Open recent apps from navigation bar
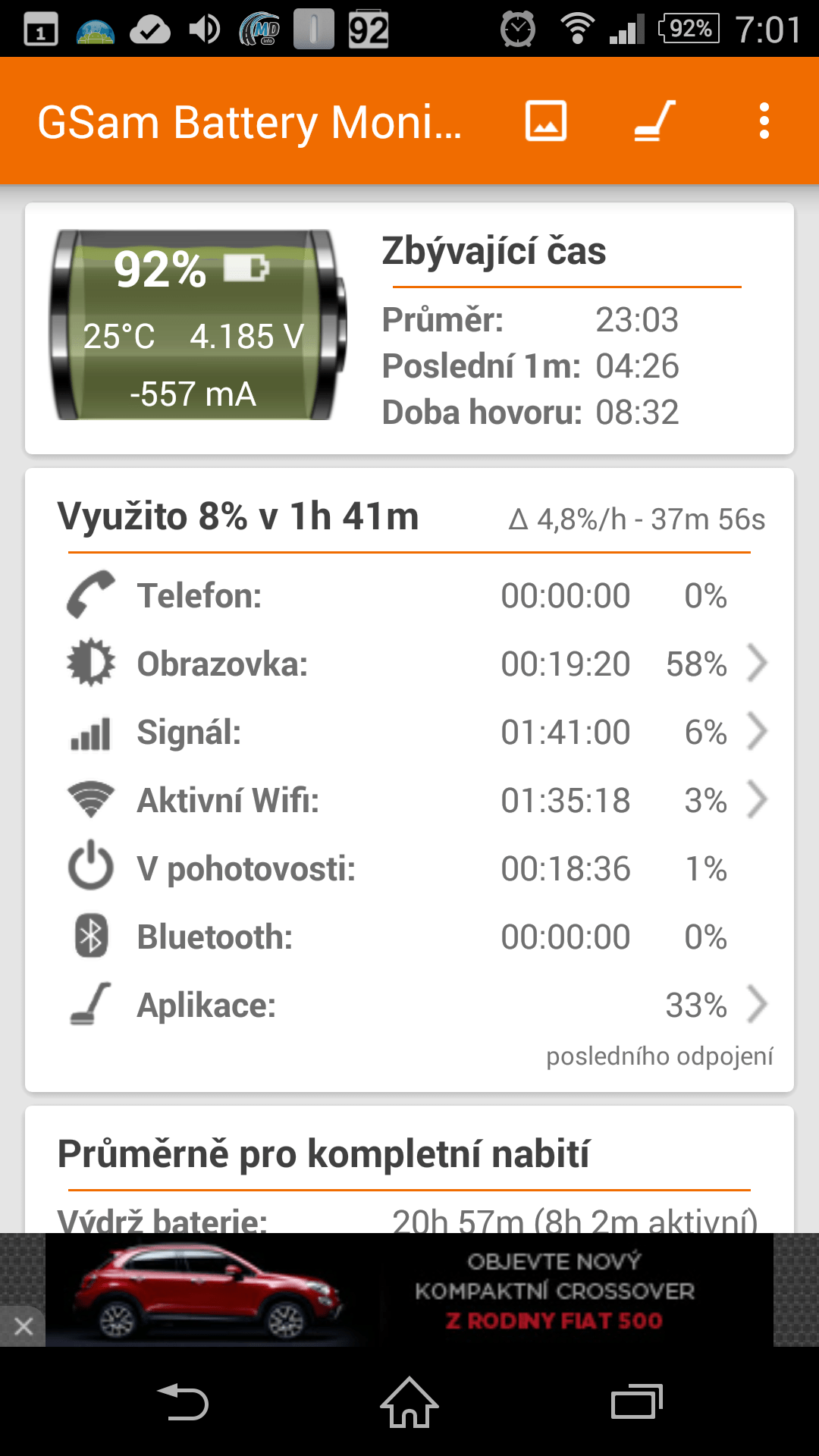 click(x=637, y=1402)
